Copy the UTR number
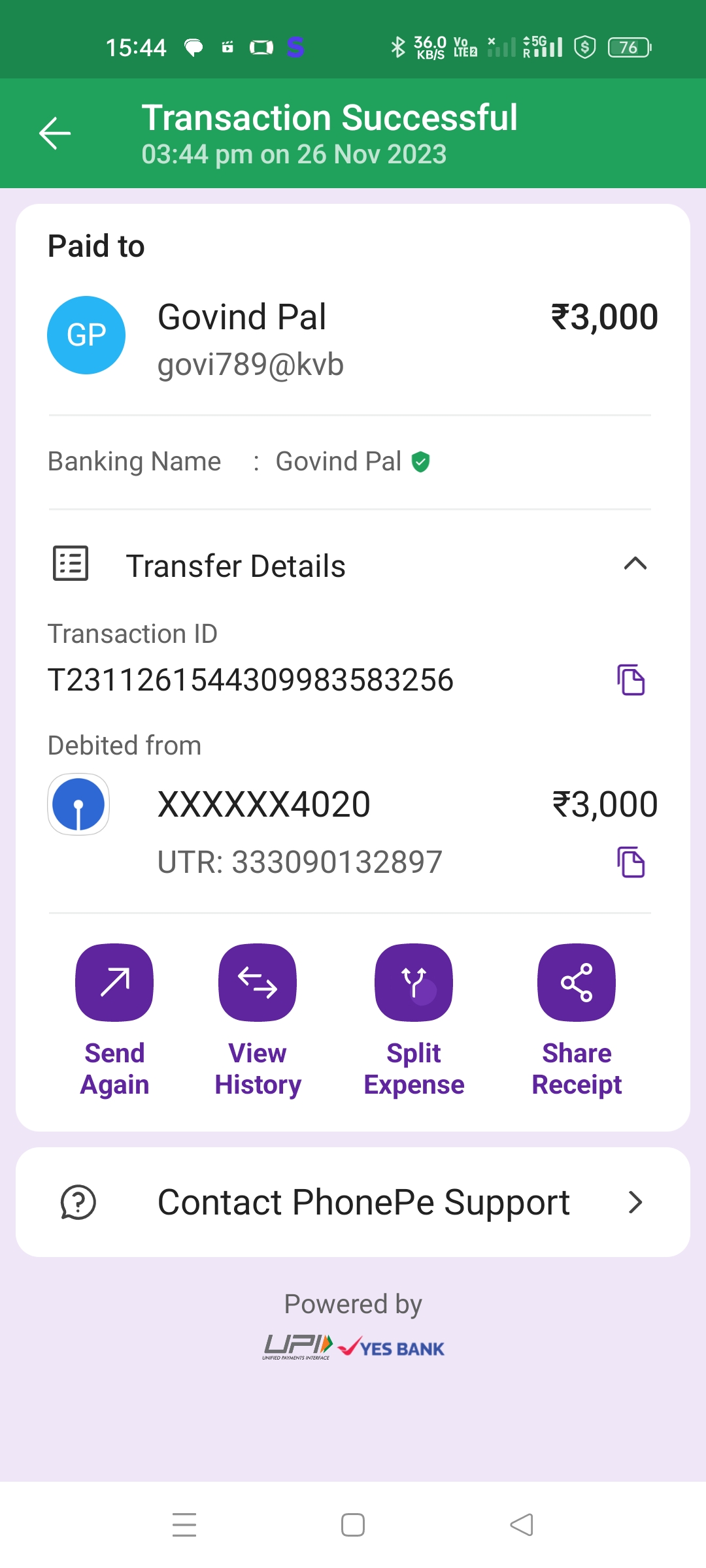 [631, 862]
